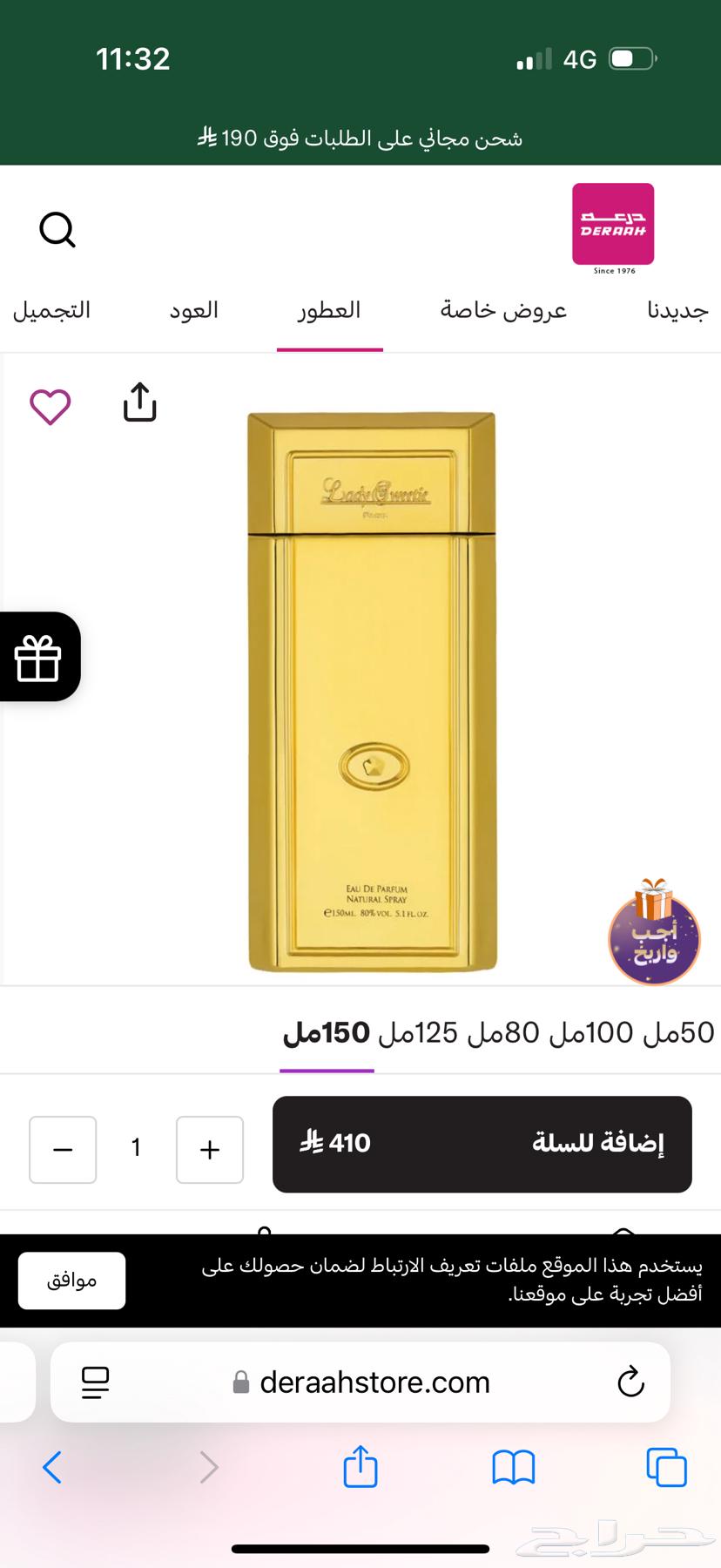
Task: Reload the page with the refresh icon
Action: (630, 1382)
